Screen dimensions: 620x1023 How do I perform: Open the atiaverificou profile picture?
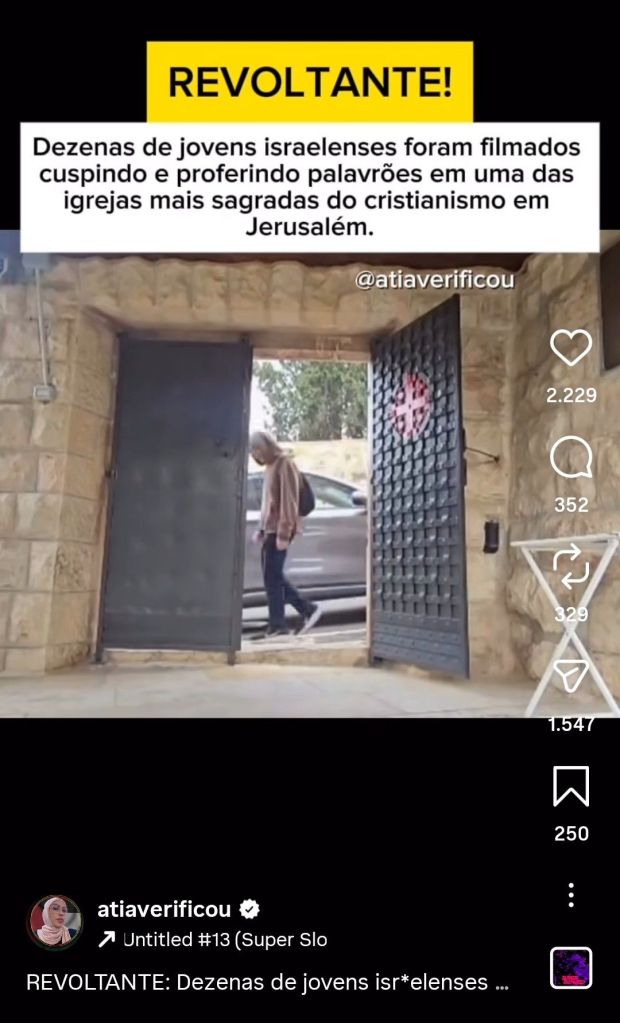(55, 922)
